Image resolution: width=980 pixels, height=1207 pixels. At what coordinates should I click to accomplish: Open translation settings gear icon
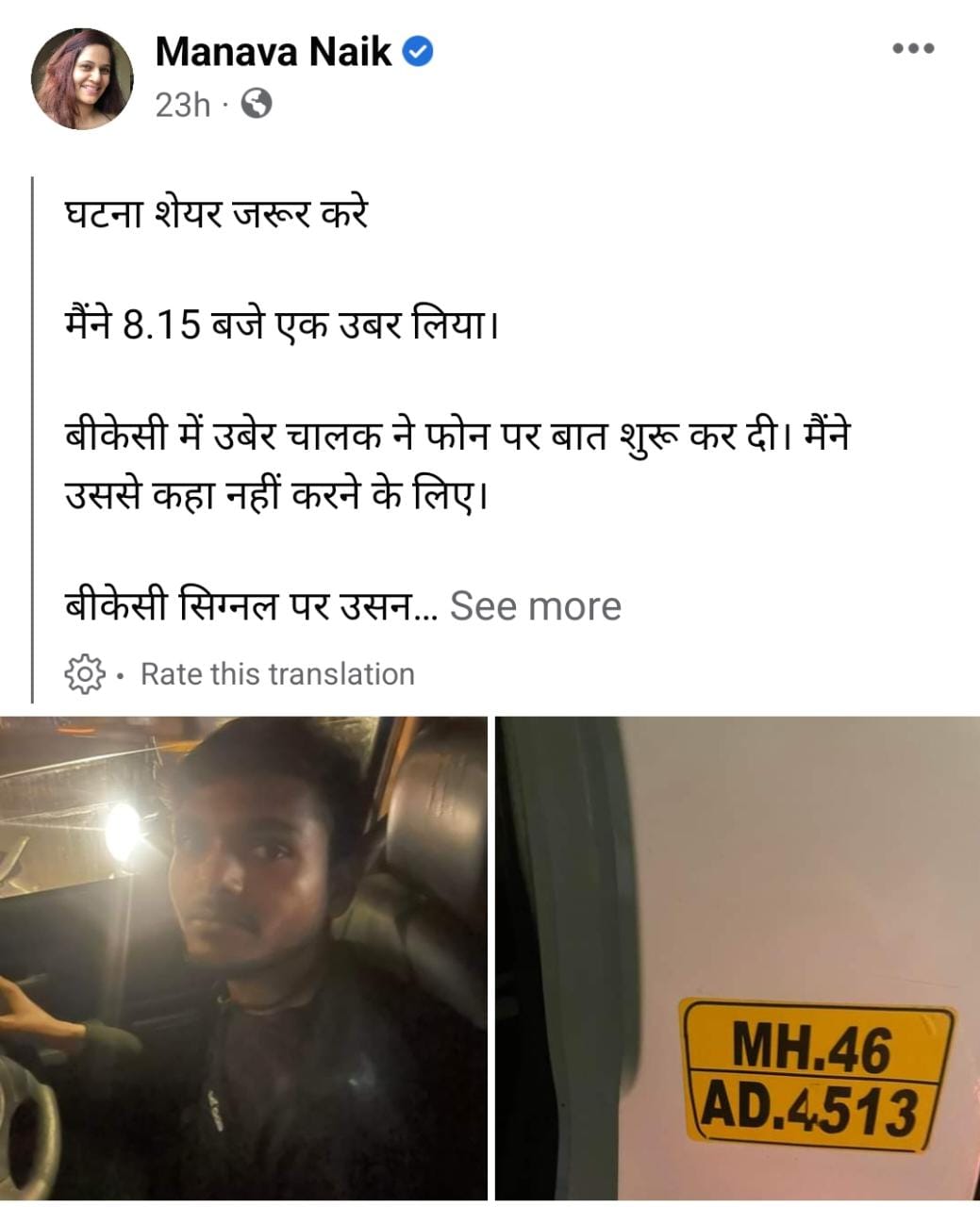(x=83, y=673)
